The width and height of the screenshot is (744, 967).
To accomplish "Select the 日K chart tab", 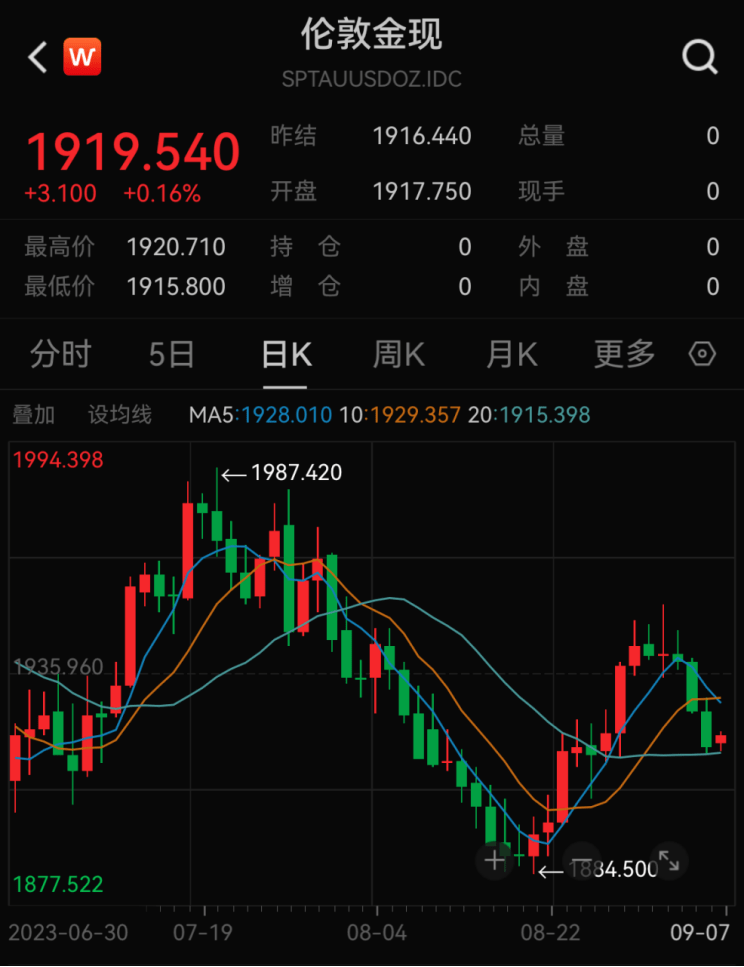I will [286, 354].
